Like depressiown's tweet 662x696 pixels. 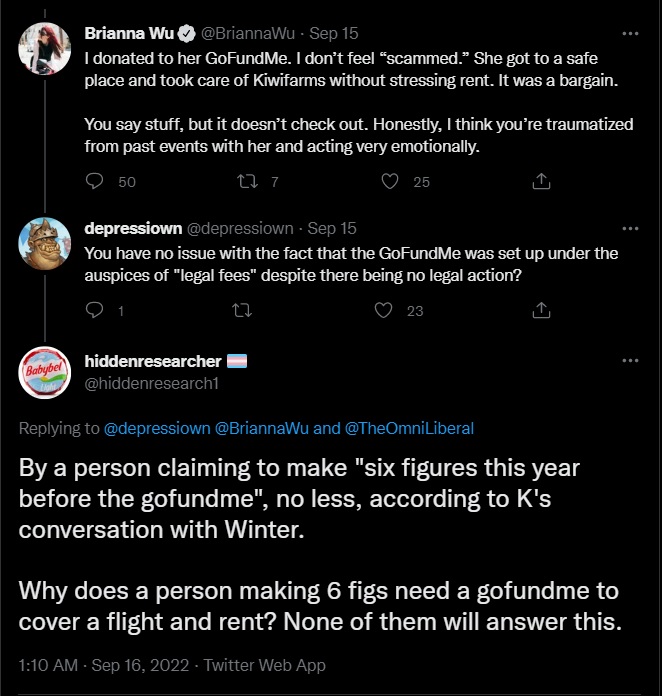click(x=385, y=311)
